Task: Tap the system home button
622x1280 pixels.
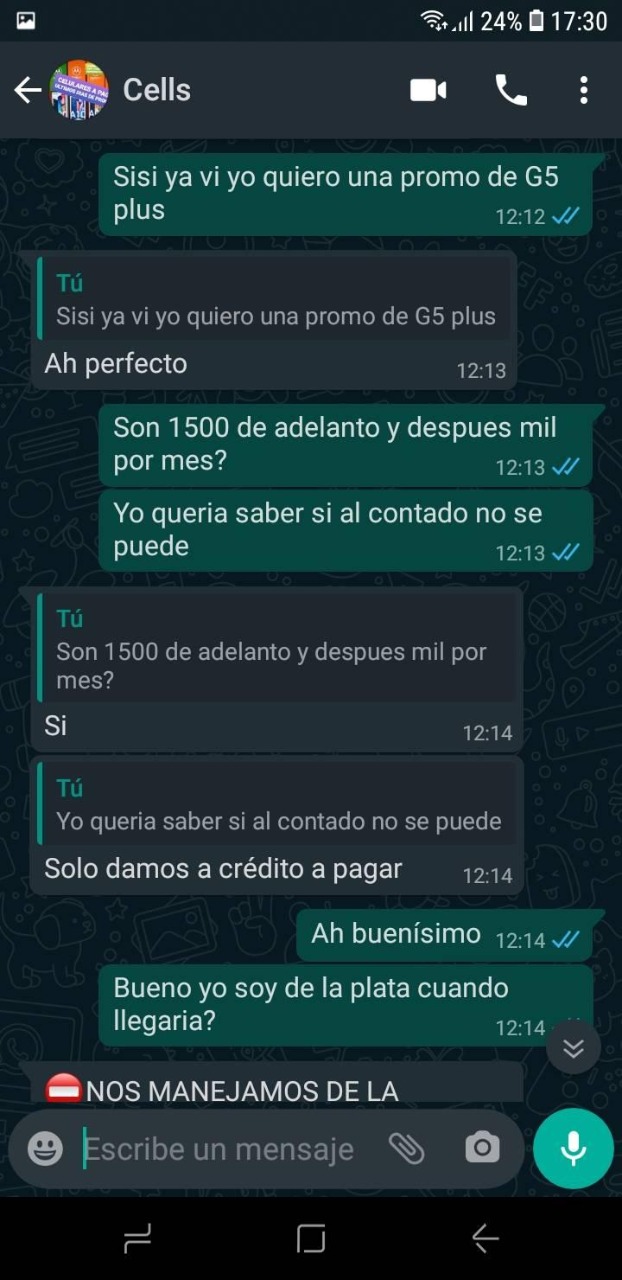Action: coord(311,1239)
